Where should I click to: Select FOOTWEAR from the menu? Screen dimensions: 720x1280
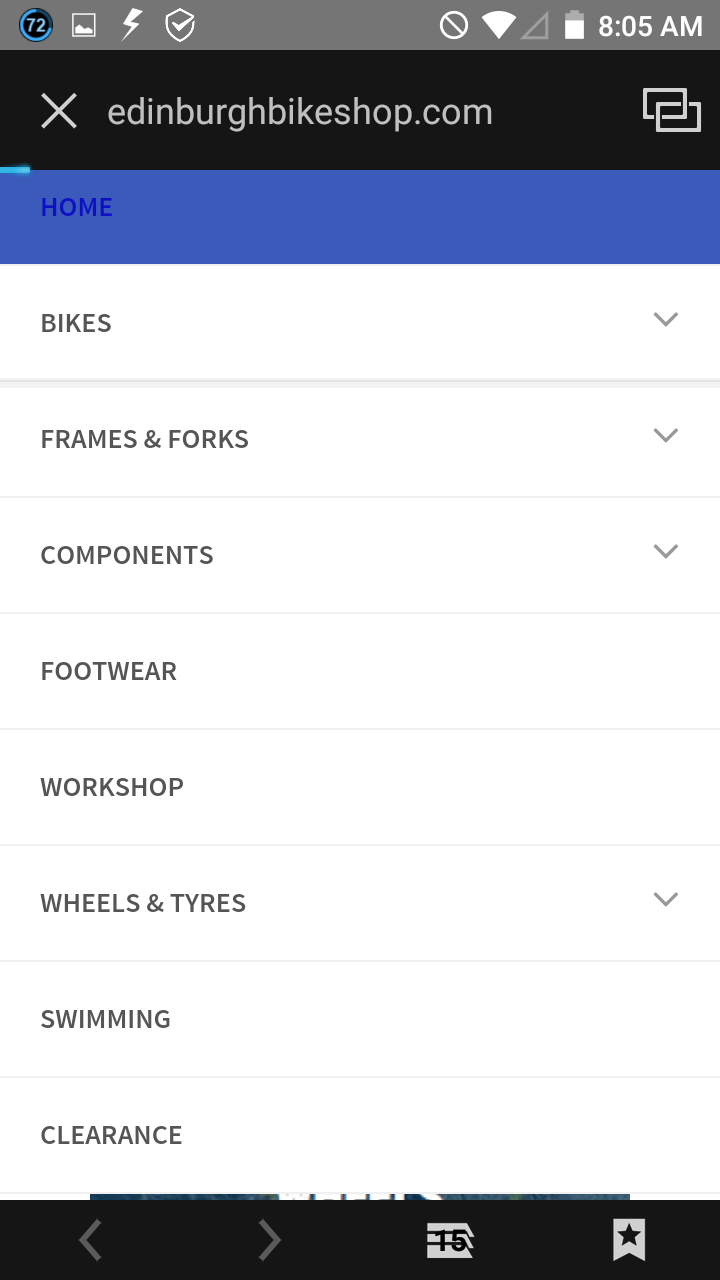point(109,671)
